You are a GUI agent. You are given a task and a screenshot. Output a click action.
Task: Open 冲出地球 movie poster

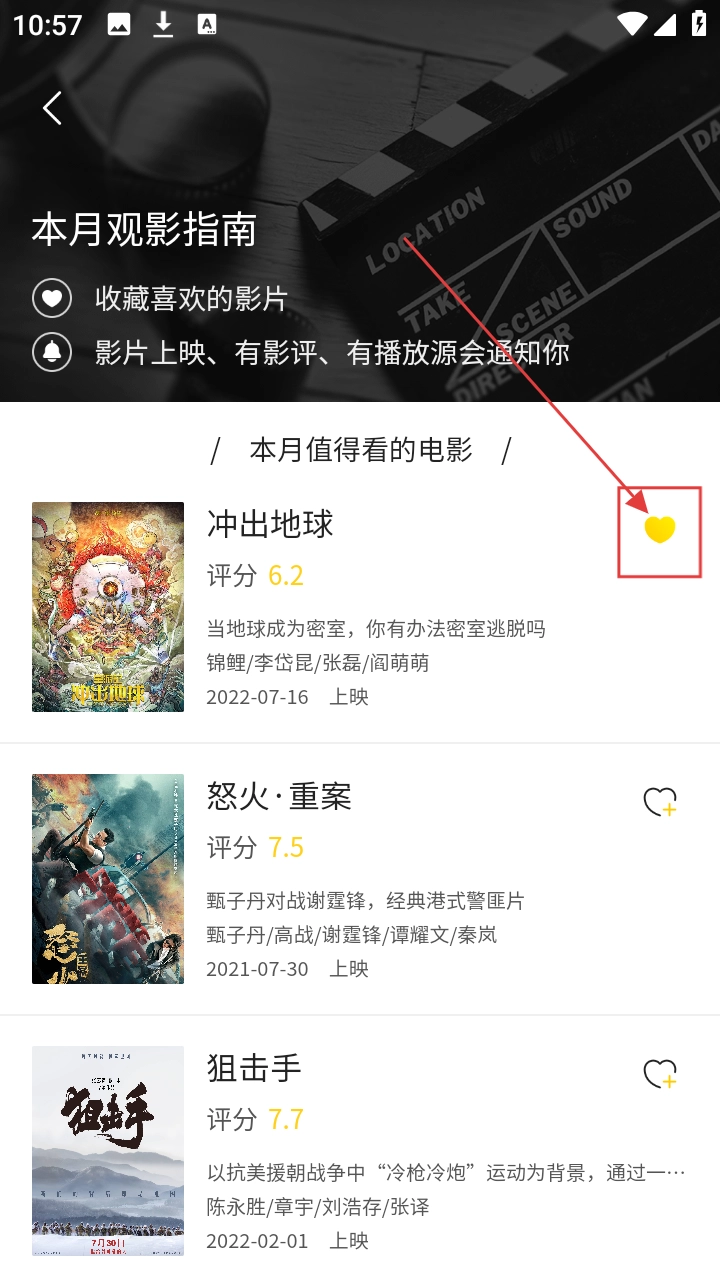coord(108,607)
